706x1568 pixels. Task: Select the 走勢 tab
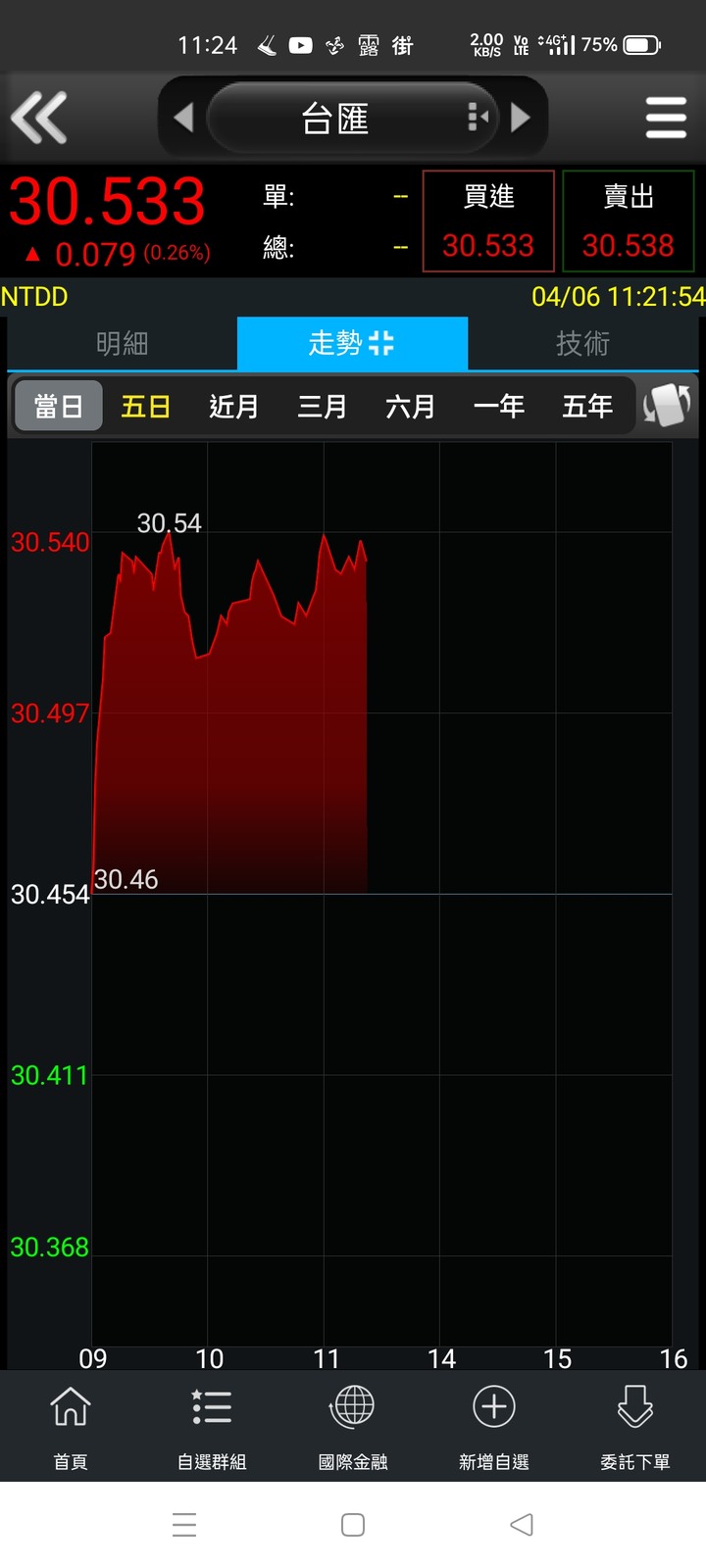352,343
